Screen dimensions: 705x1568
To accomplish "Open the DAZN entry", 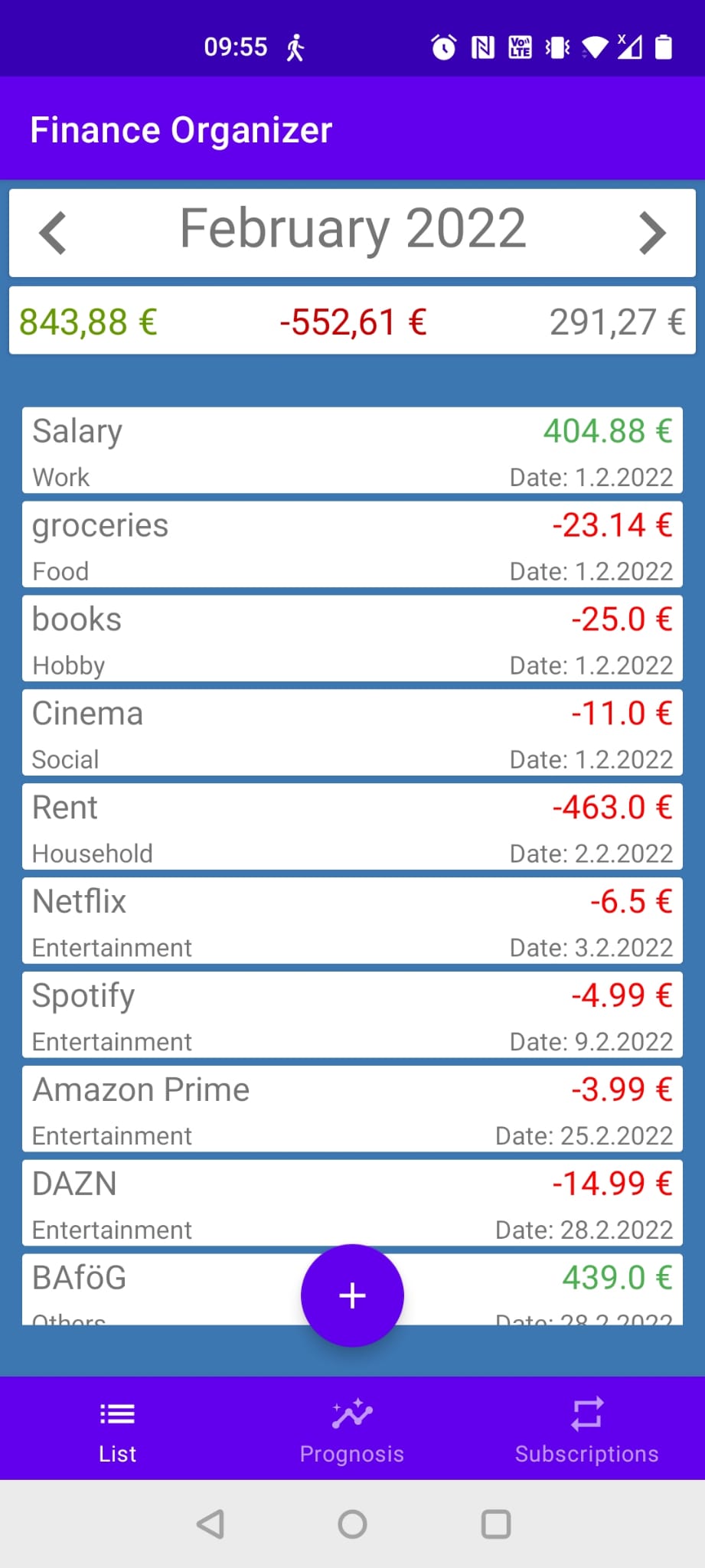I will (x=352, y=1204).
